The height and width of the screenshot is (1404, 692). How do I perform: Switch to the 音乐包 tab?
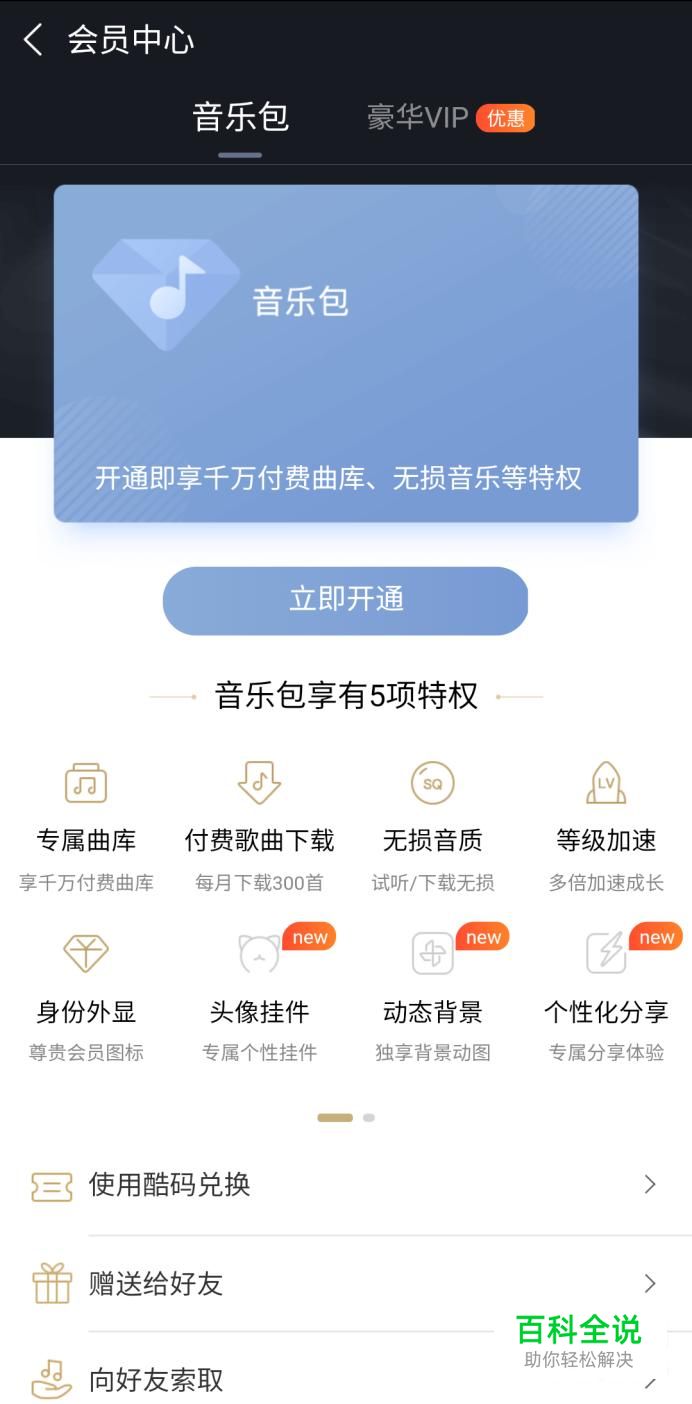click(x=240, y=118)
